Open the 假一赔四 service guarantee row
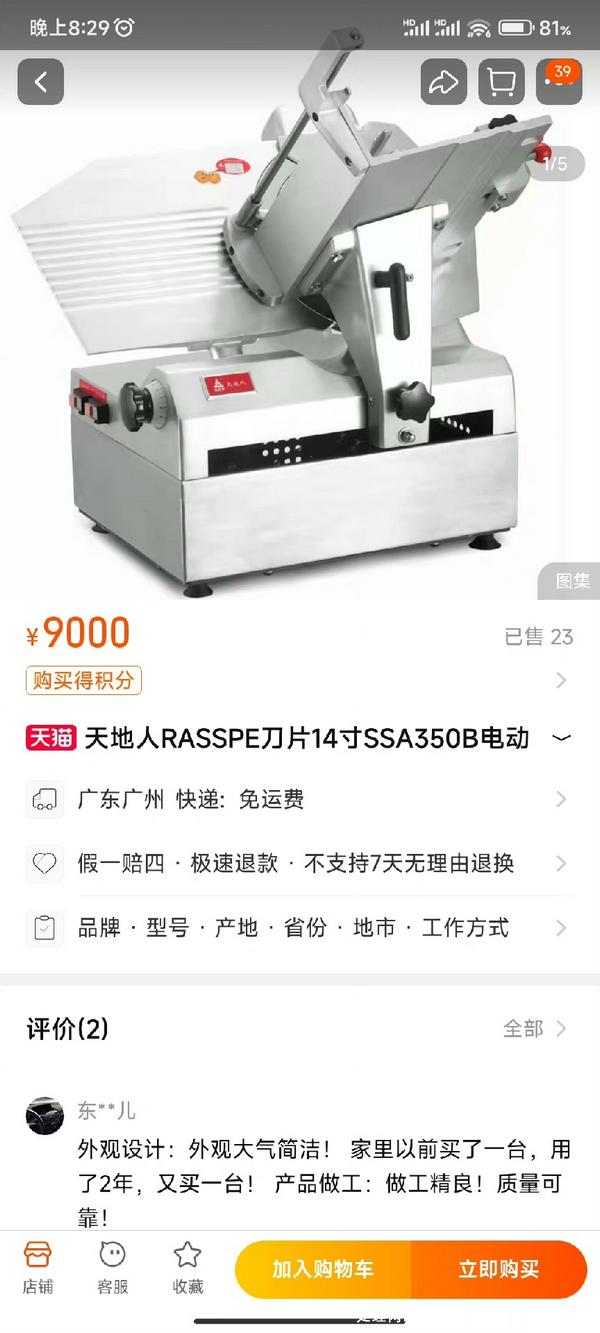 [300, 863]
